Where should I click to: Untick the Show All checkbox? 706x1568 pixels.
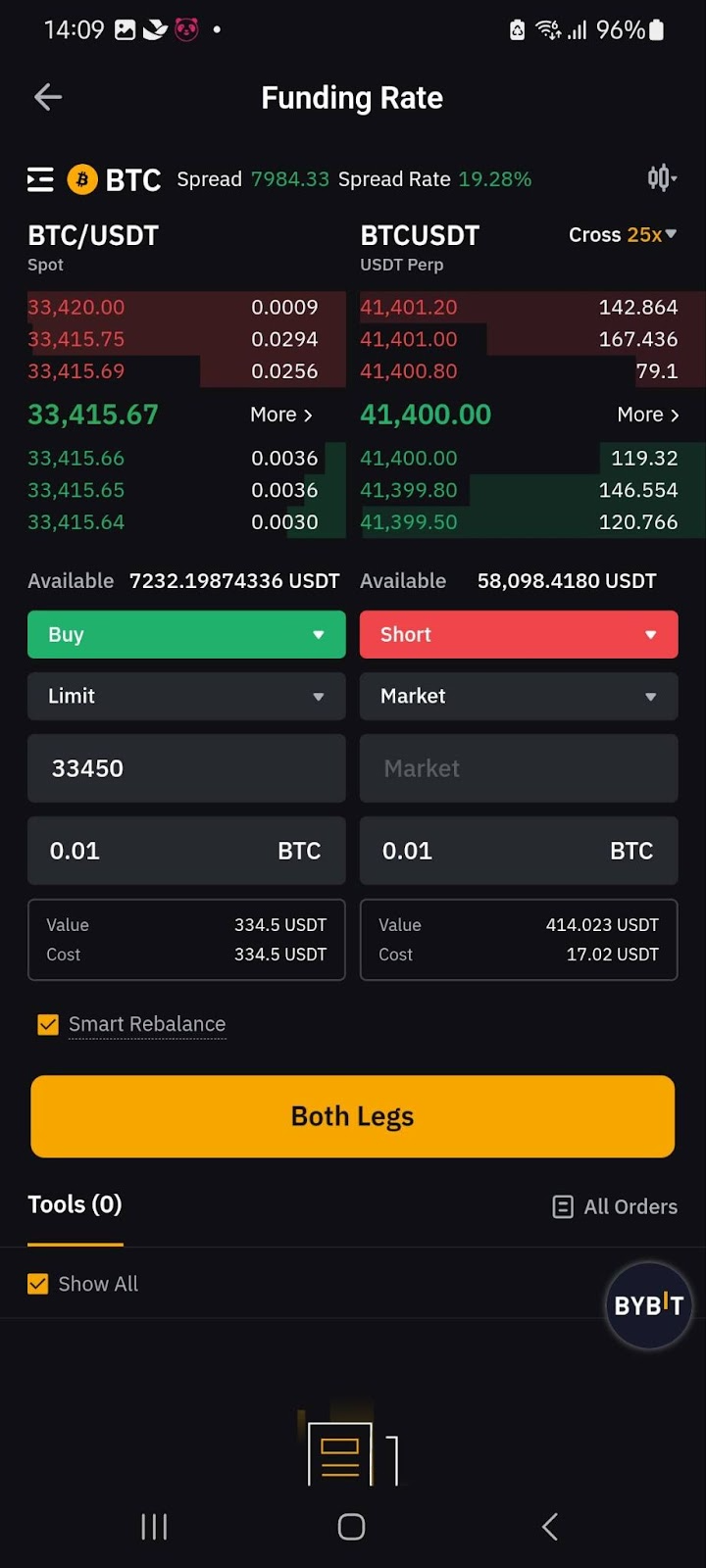click(x=38, y=1284)
